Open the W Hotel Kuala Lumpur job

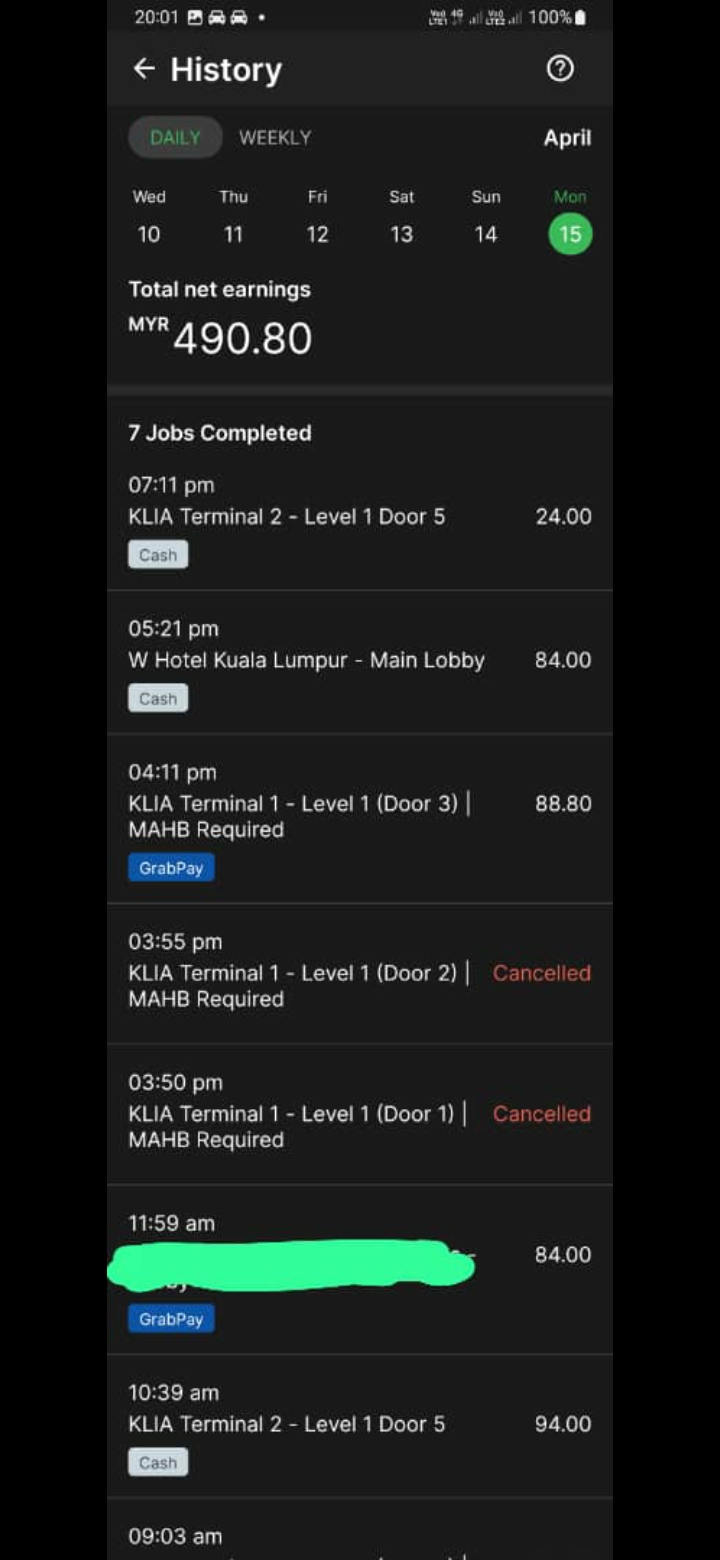360,661
